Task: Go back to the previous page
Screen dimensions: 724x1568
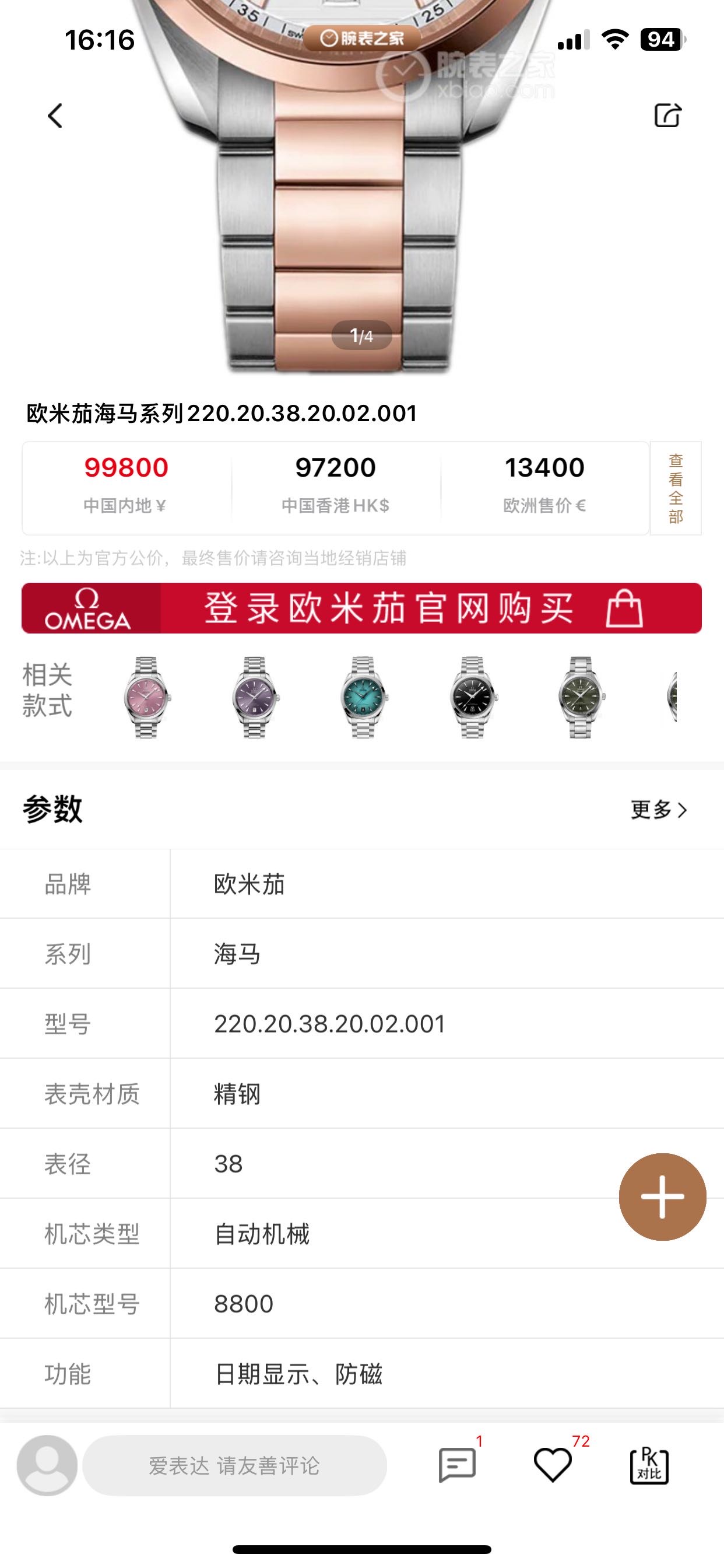Action: (55, 116)
